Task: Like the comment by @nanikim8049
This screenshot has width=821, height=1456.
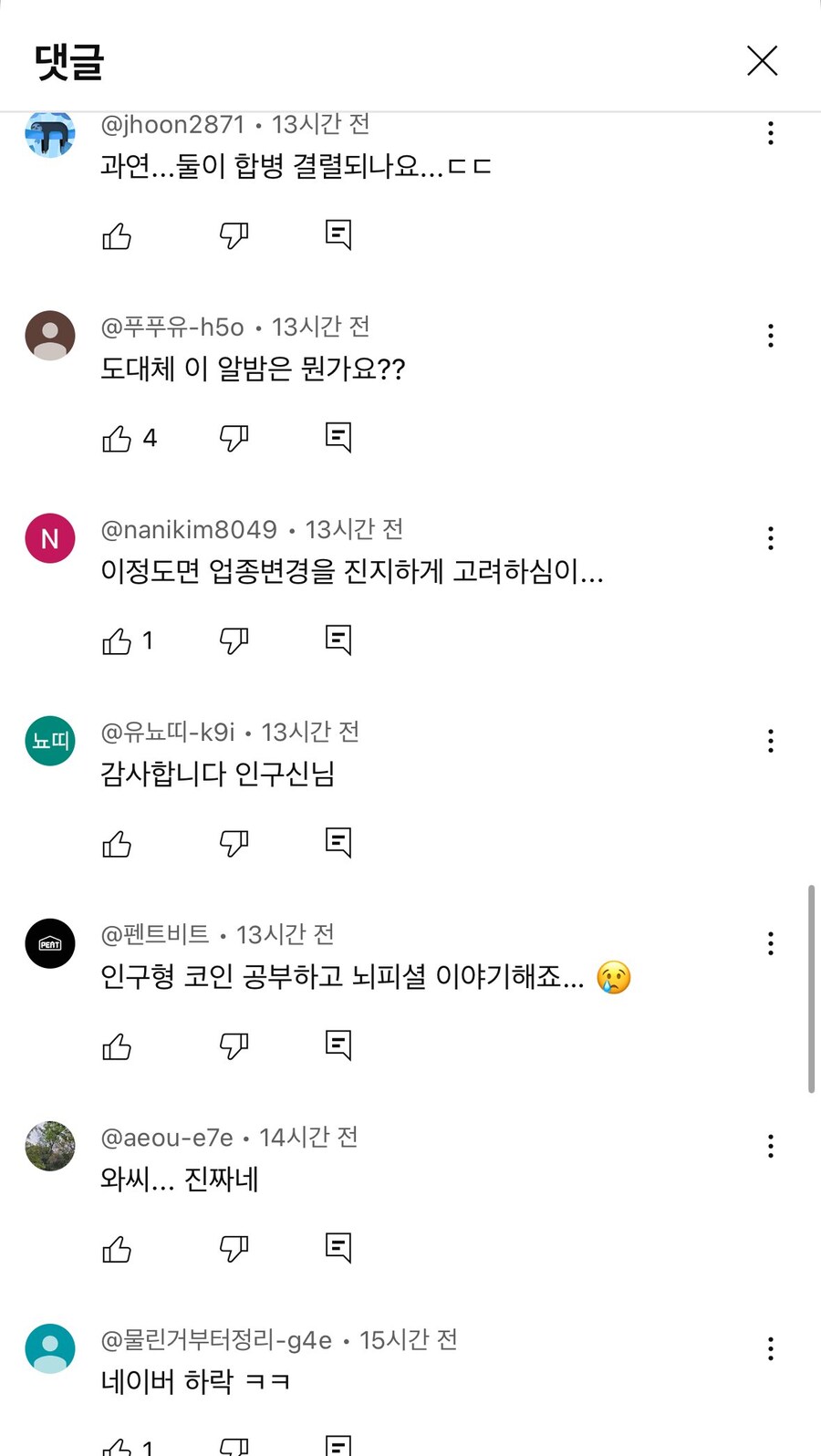Action: [x=117, y=641]
